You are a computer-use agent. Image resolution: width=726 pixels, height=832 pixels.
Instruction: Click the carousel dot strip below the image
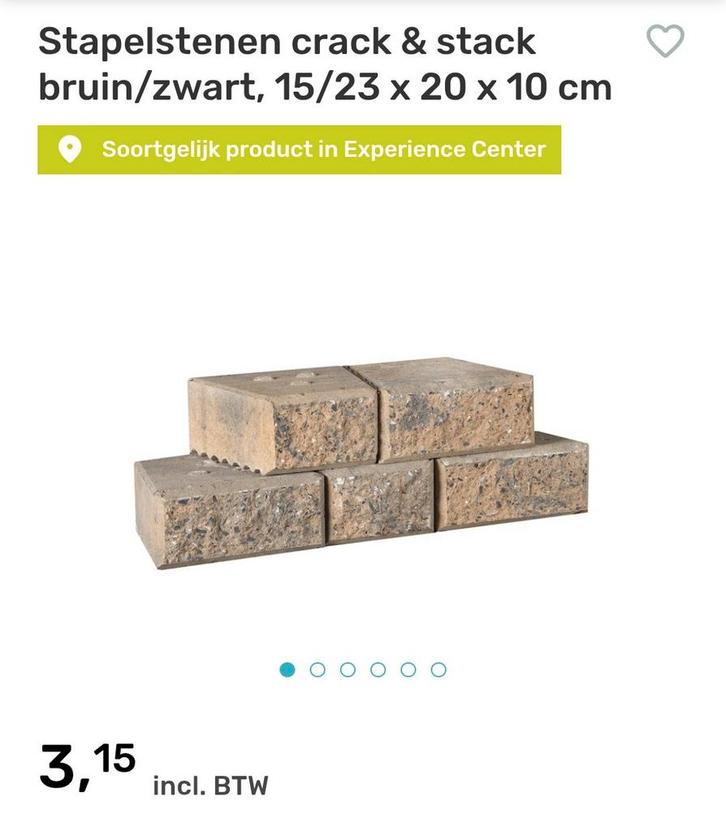pos(362,668)
